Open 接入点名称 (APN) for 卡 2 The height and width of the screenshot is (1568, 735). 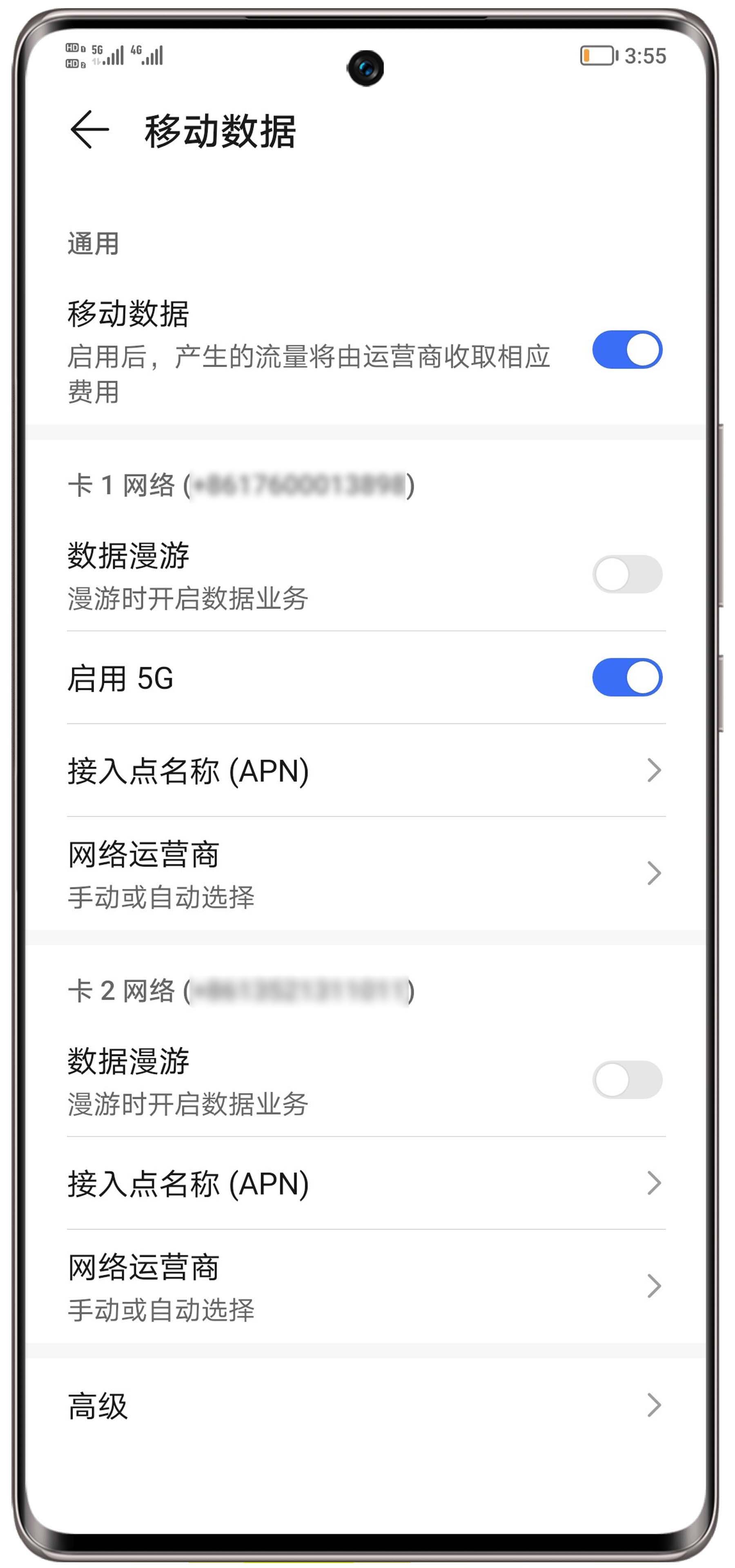[x=365, y=1183]
